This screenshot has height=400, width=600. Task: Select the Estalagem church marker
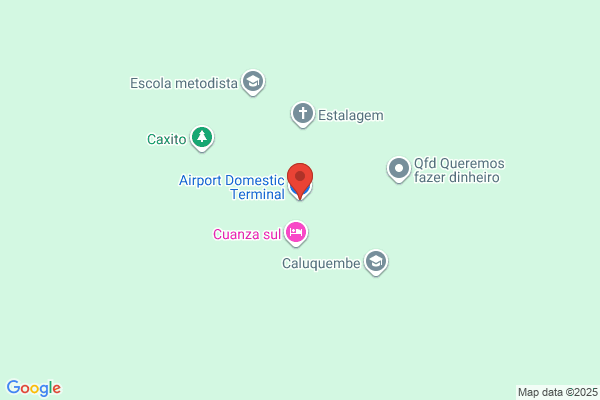(x=303, y=114)
